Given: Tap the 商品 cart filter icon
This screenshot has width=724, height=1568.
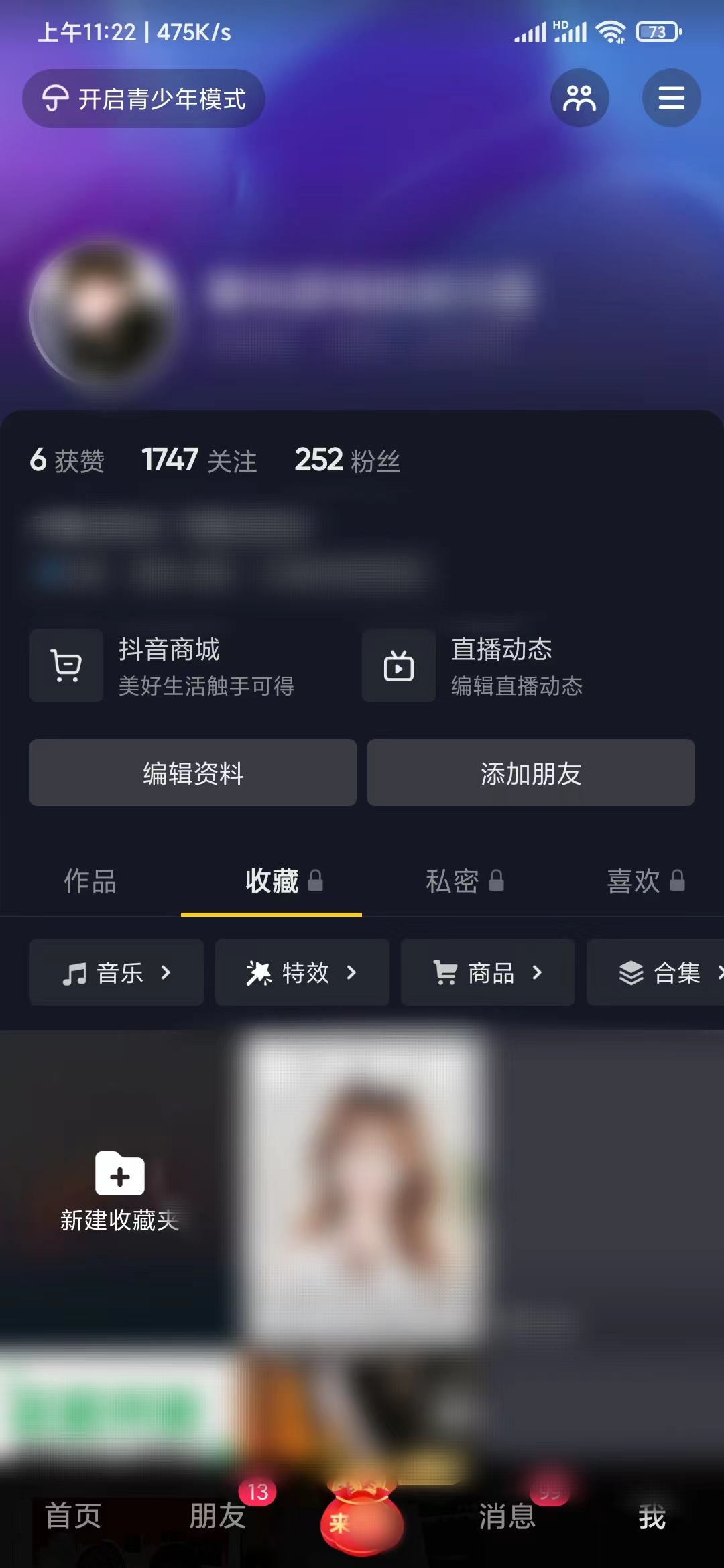Looking at the screenshot, I should 446,972.
